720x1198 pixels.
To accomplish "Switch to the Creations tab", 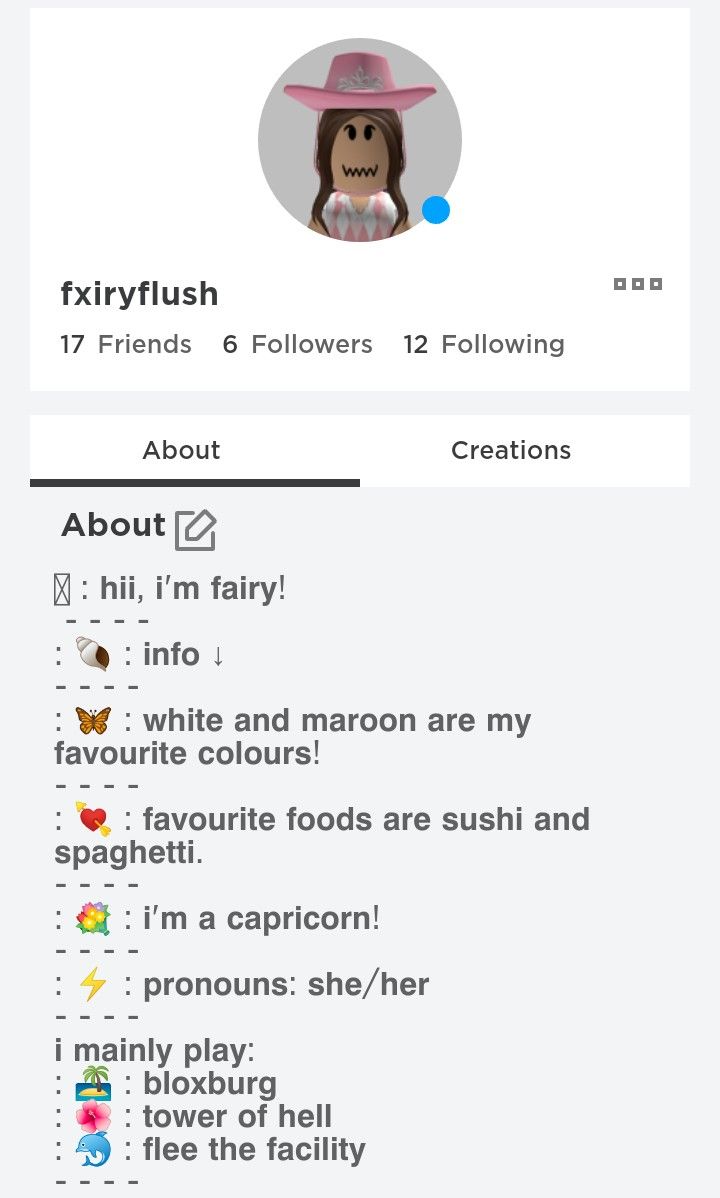I will (510, 450).
